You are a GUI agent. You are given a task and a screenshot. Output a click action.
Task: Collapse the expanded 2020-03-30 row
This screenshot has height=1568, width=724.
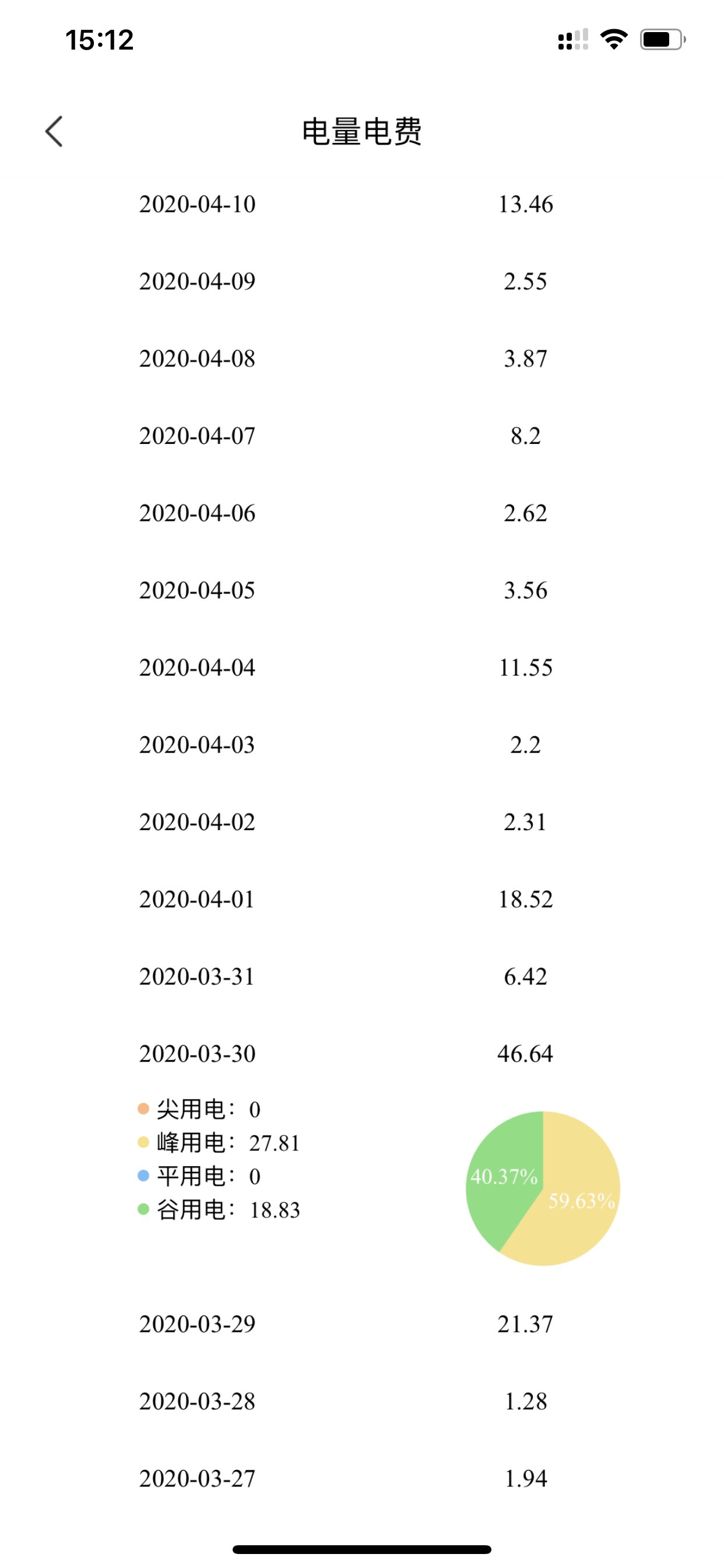click(x=362, y=1054)
